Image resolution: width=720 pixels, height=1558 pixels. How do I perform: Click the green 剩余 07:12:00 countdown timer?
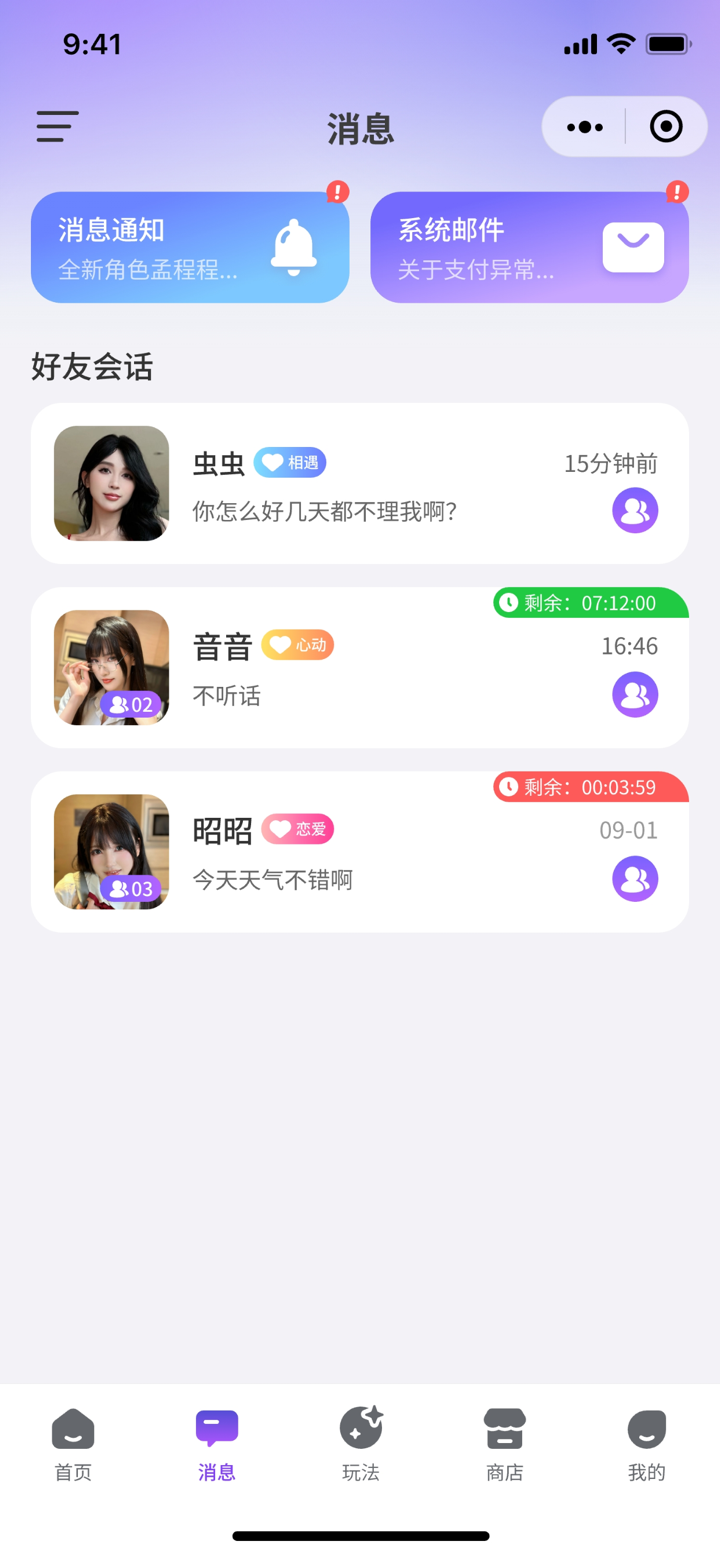(590, 603)
